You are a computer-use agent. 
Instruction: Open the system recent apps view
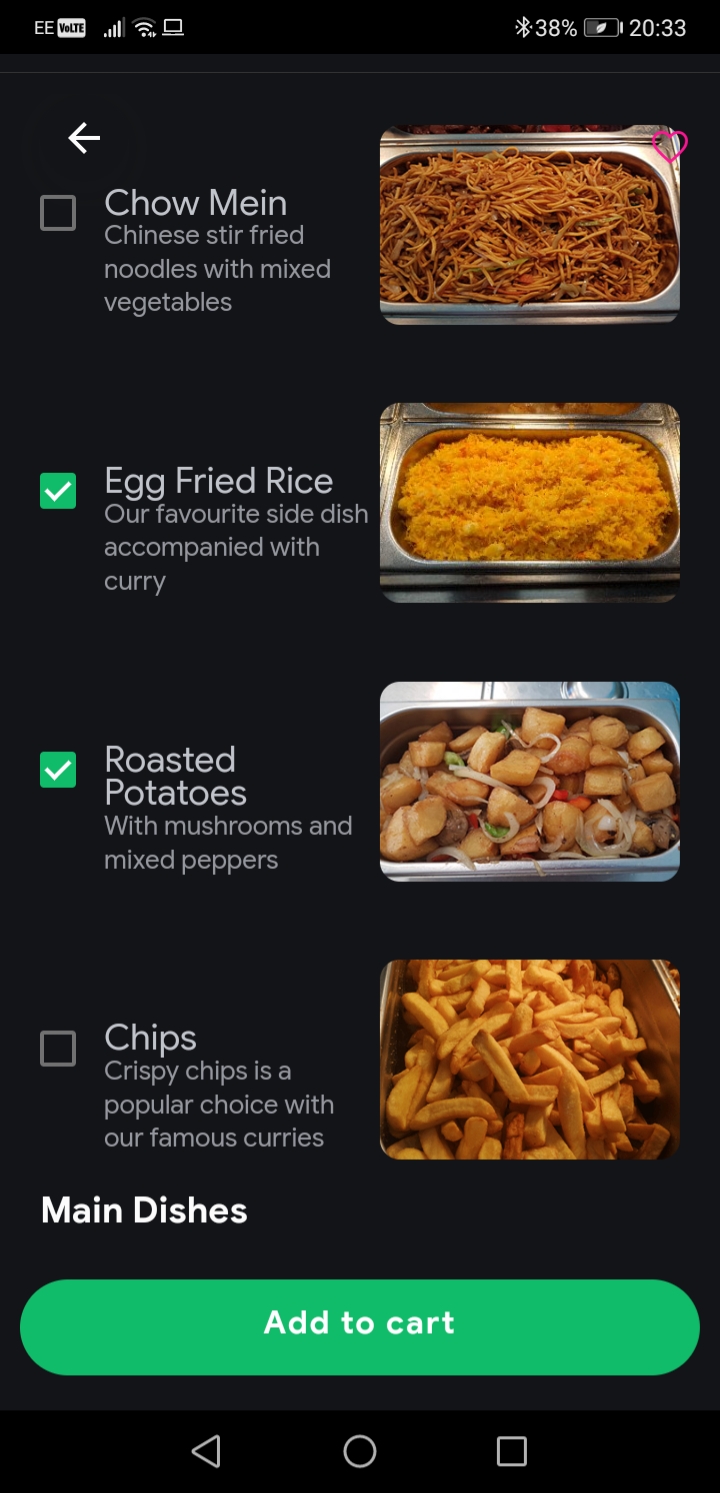click(512, 1451)
